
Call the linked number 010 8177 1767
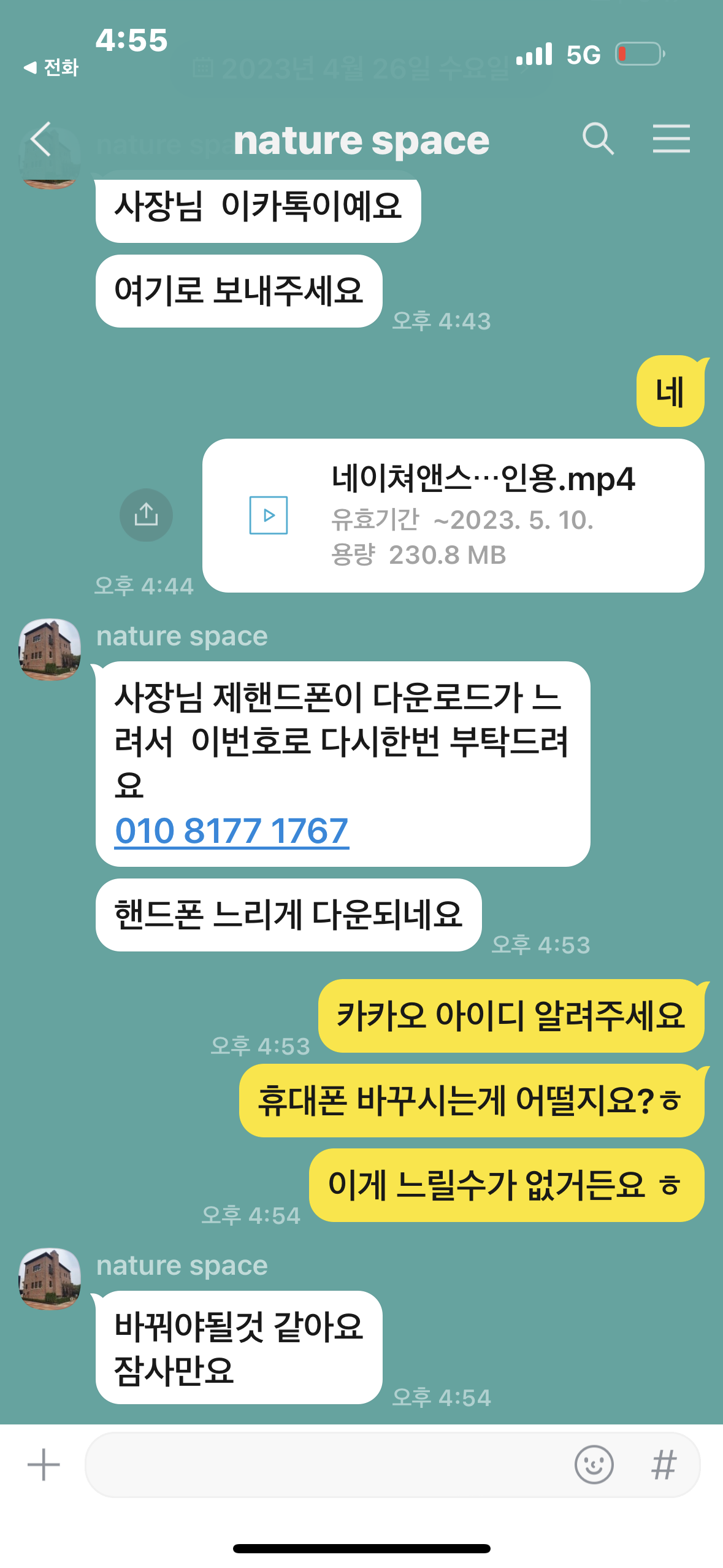pos(232,831)
